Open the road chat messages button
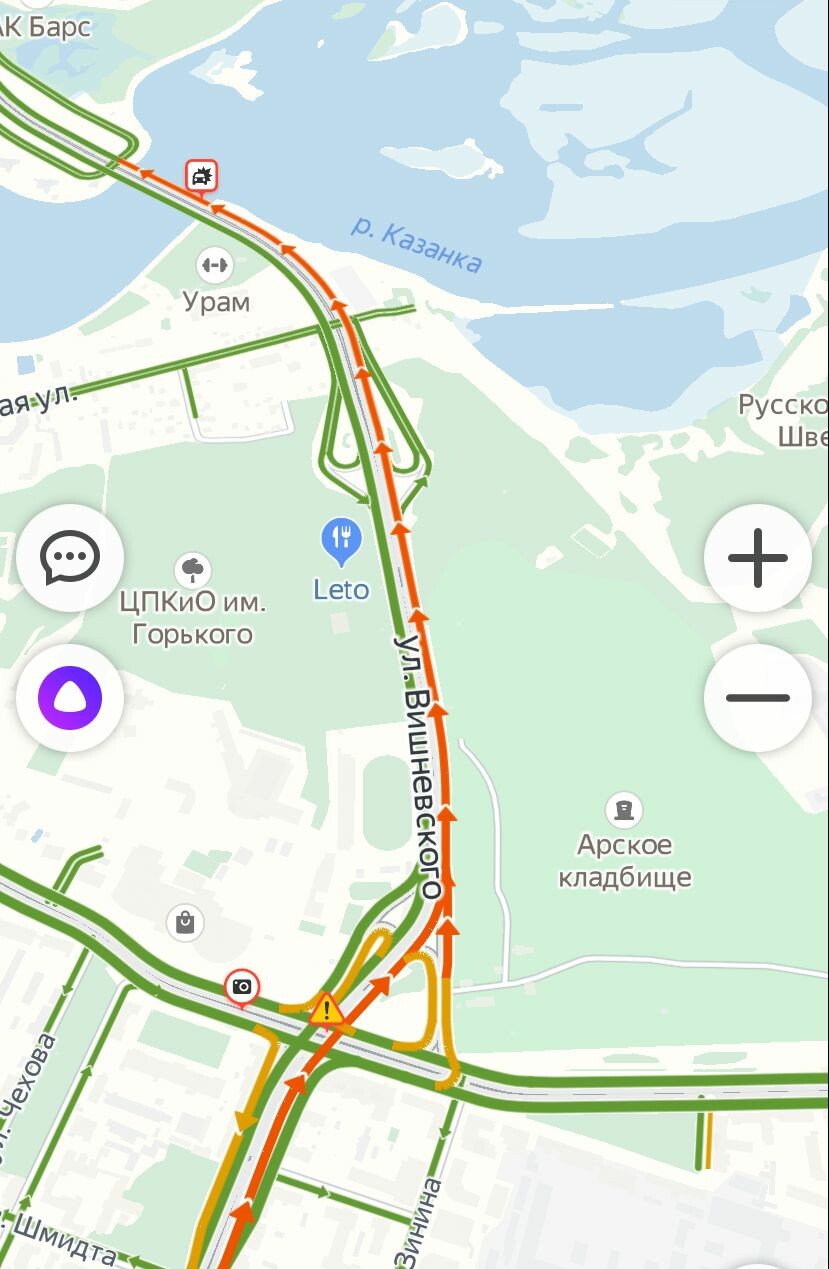The image size is (829, 1269). 70,557
